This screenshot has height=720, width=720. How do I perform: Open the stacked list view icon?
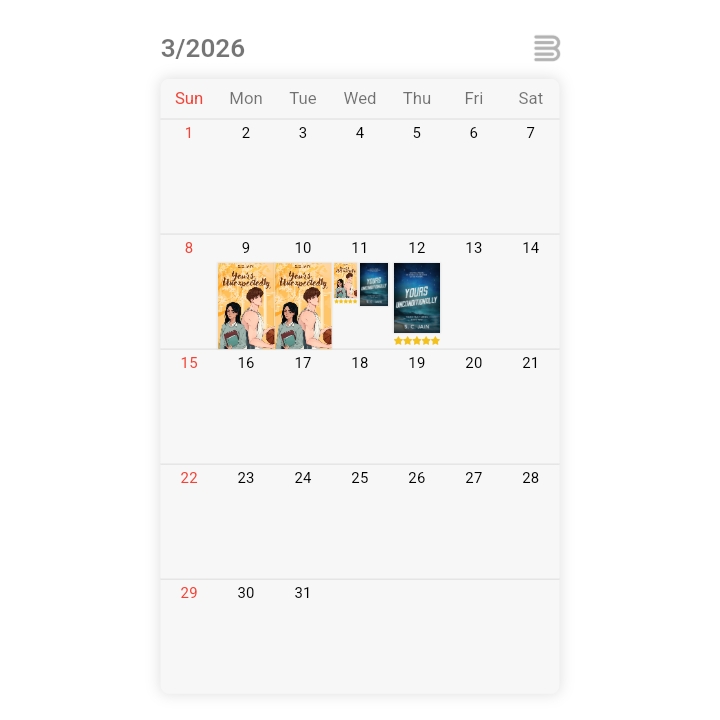546,48
